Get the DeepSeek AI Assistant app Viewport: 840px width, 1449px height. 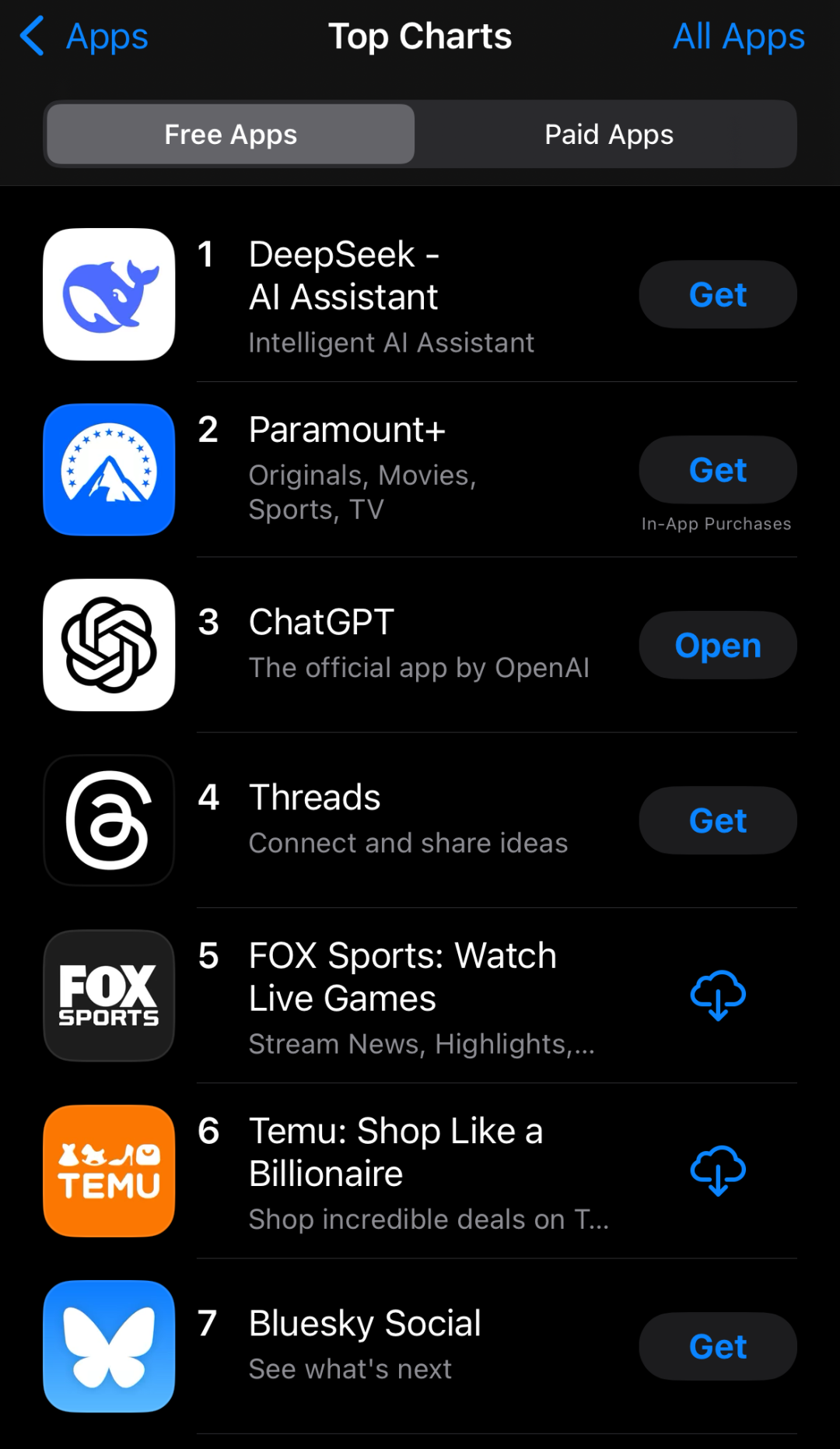(717, 295)
